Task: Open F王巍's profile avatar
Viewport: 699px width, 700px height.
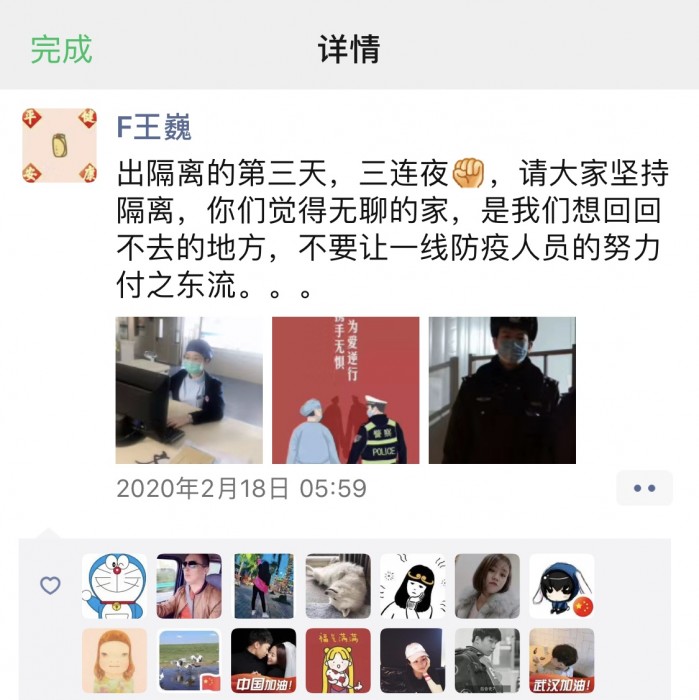Action: pyautogui.click(x=59, y=146)
